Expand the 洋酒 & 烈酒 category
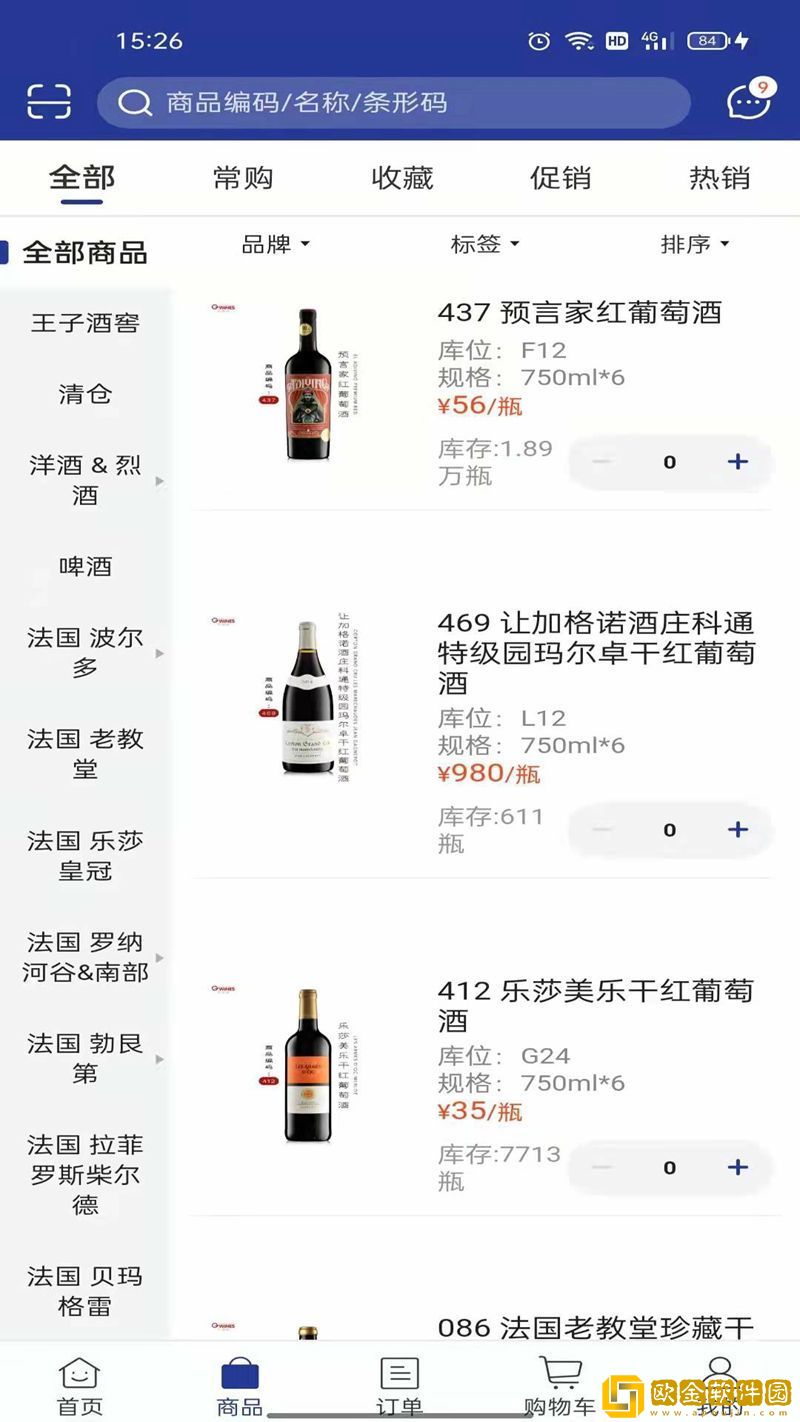800x1422 pixels. [85, 480]
